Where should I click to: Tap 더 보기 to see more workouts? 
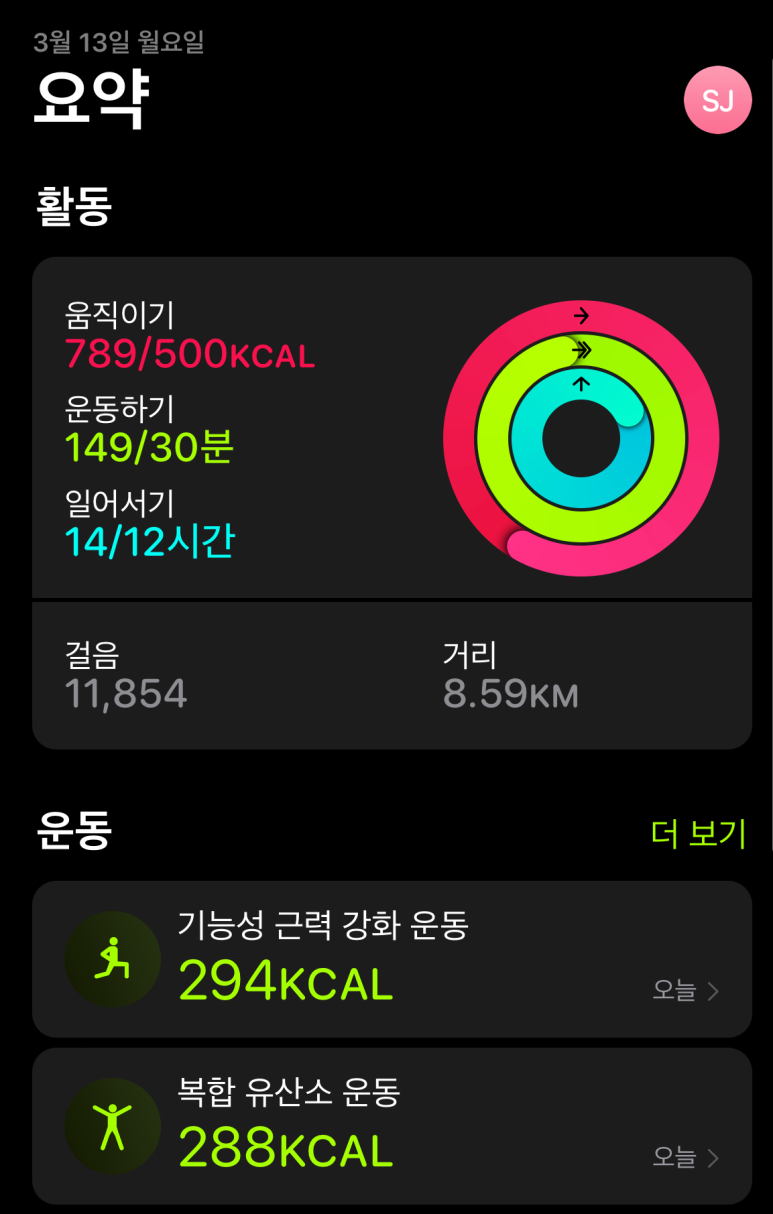click(698, 833)
